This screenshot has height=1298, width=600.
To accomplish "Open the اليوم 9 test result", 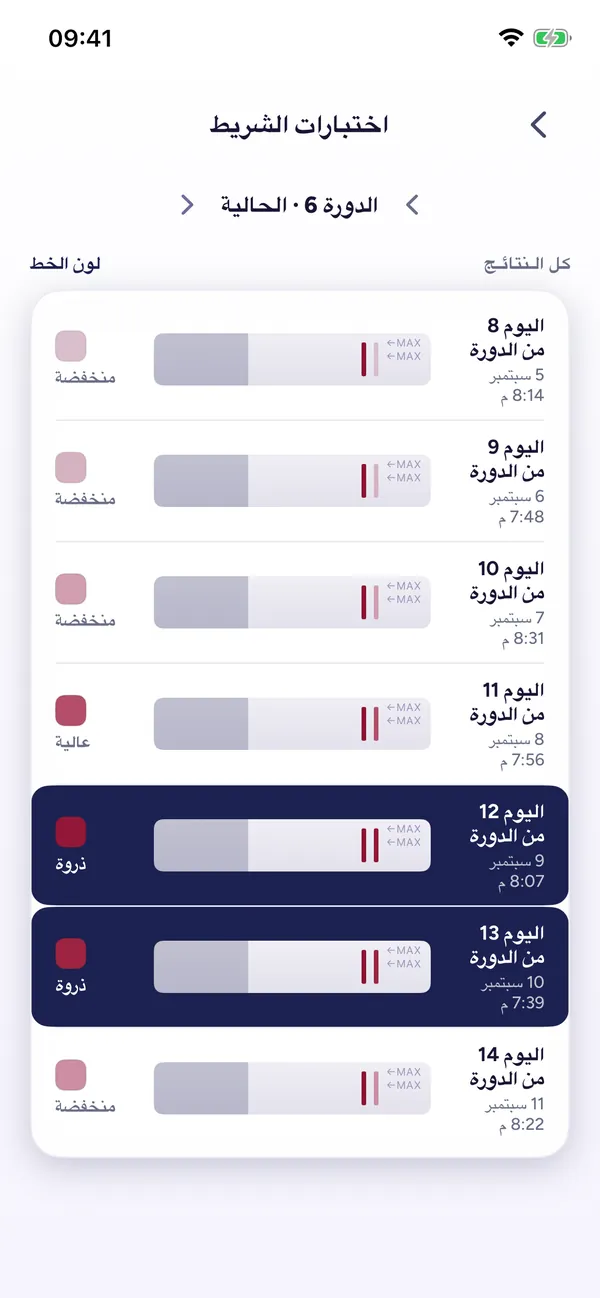I will [300, 481].
